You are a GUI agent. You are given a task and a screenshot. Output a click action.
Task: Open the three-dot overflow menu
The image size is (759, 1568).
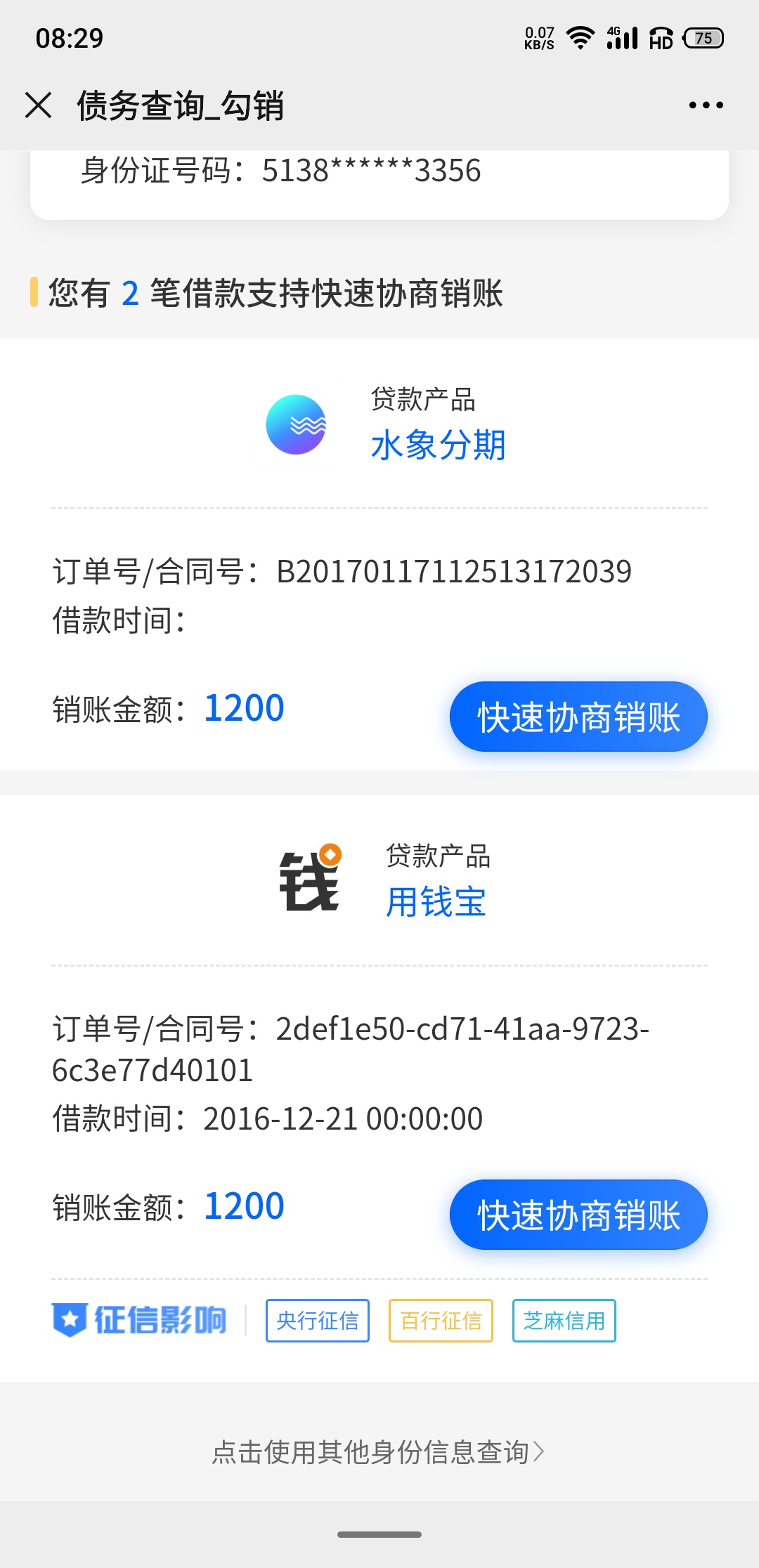[x=706, y=105]
